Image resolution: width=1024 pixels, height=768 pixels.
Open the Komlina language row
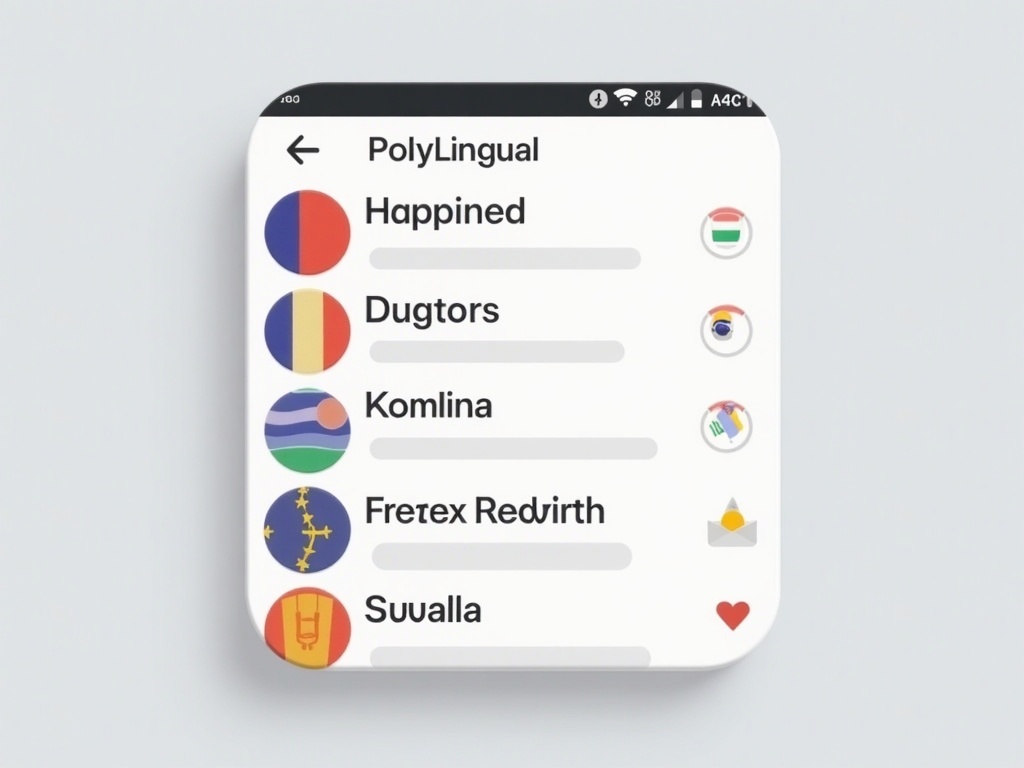pyautogui.click(x=428, y=406)
